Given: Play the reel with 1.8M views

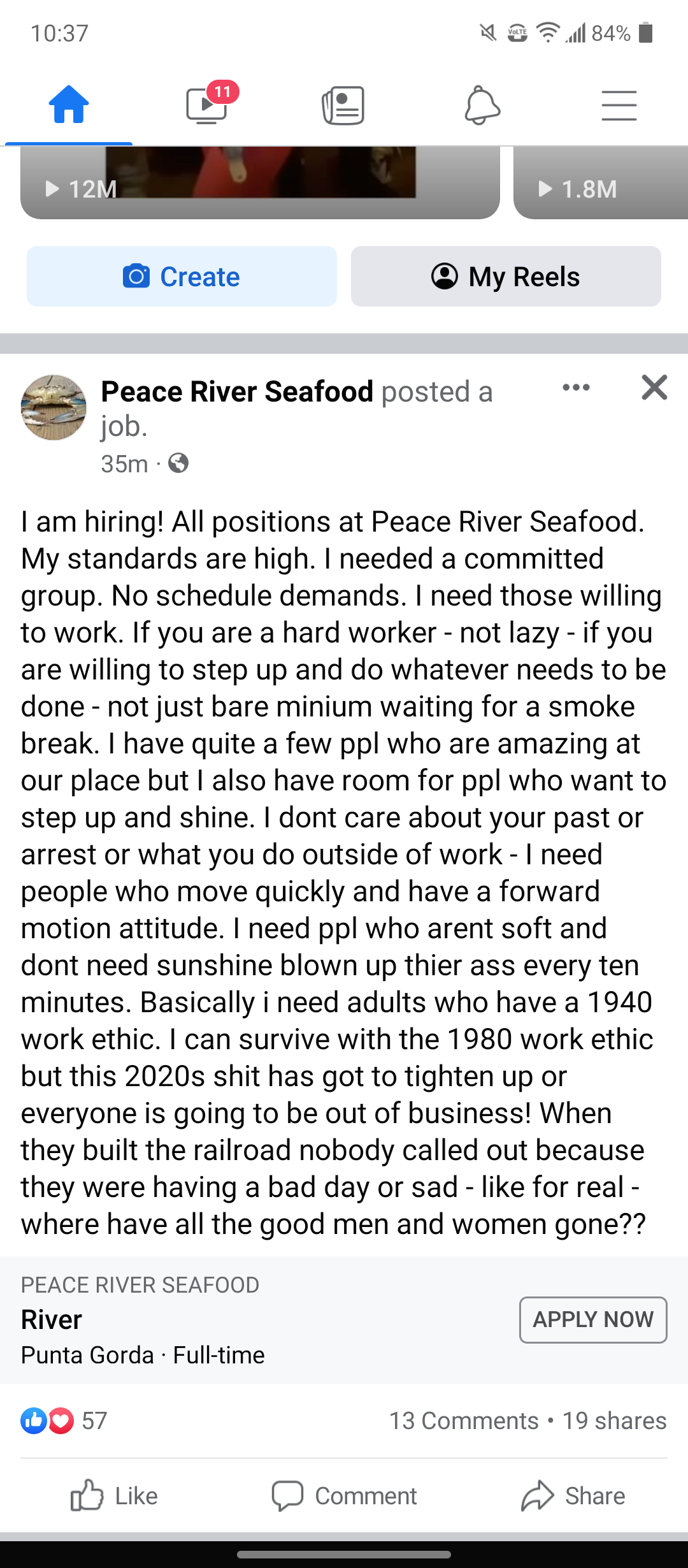Looking at the screenshot, I should click(x=600, y=183).
